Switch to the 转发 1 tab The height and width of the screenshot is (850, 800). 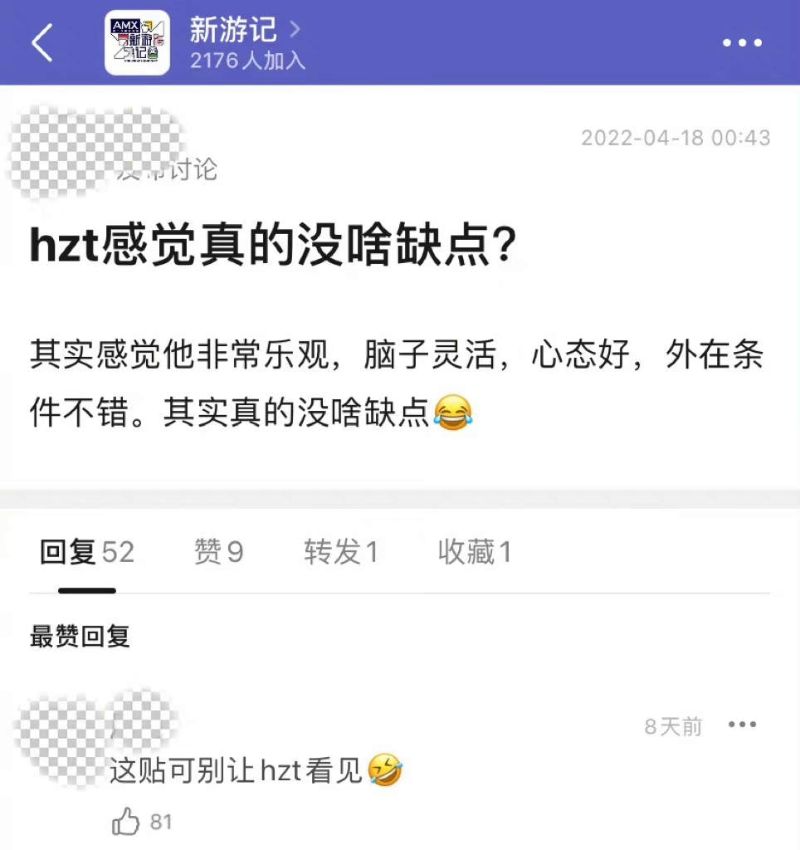pos(341,552)
